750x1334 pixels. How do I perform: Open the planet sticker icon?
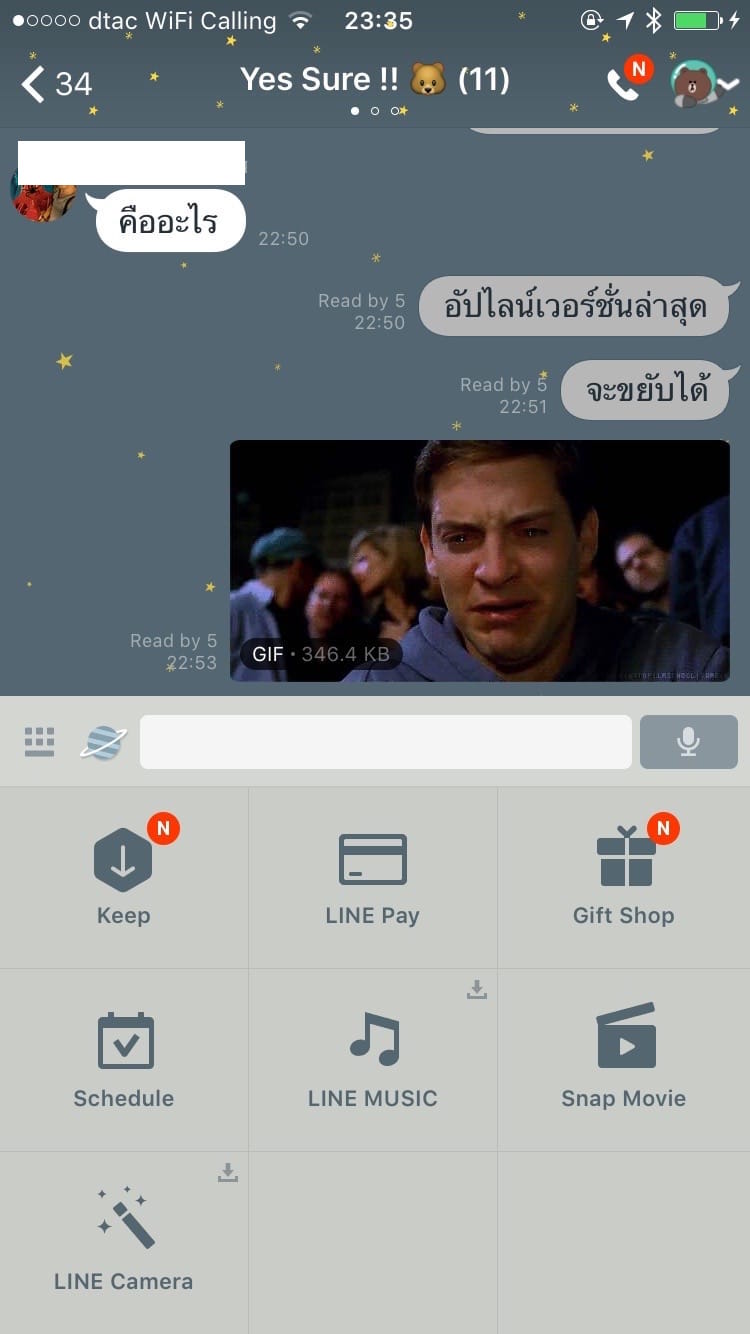click(x=103, y=742)
